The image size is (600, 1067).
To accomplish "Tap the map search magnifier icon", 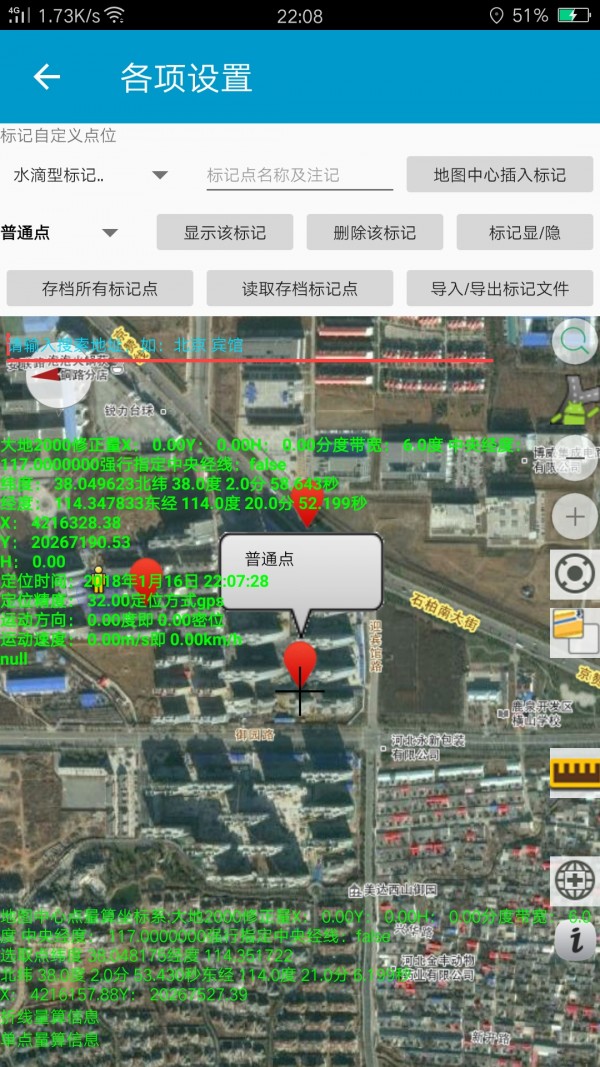I will (574, 342).
